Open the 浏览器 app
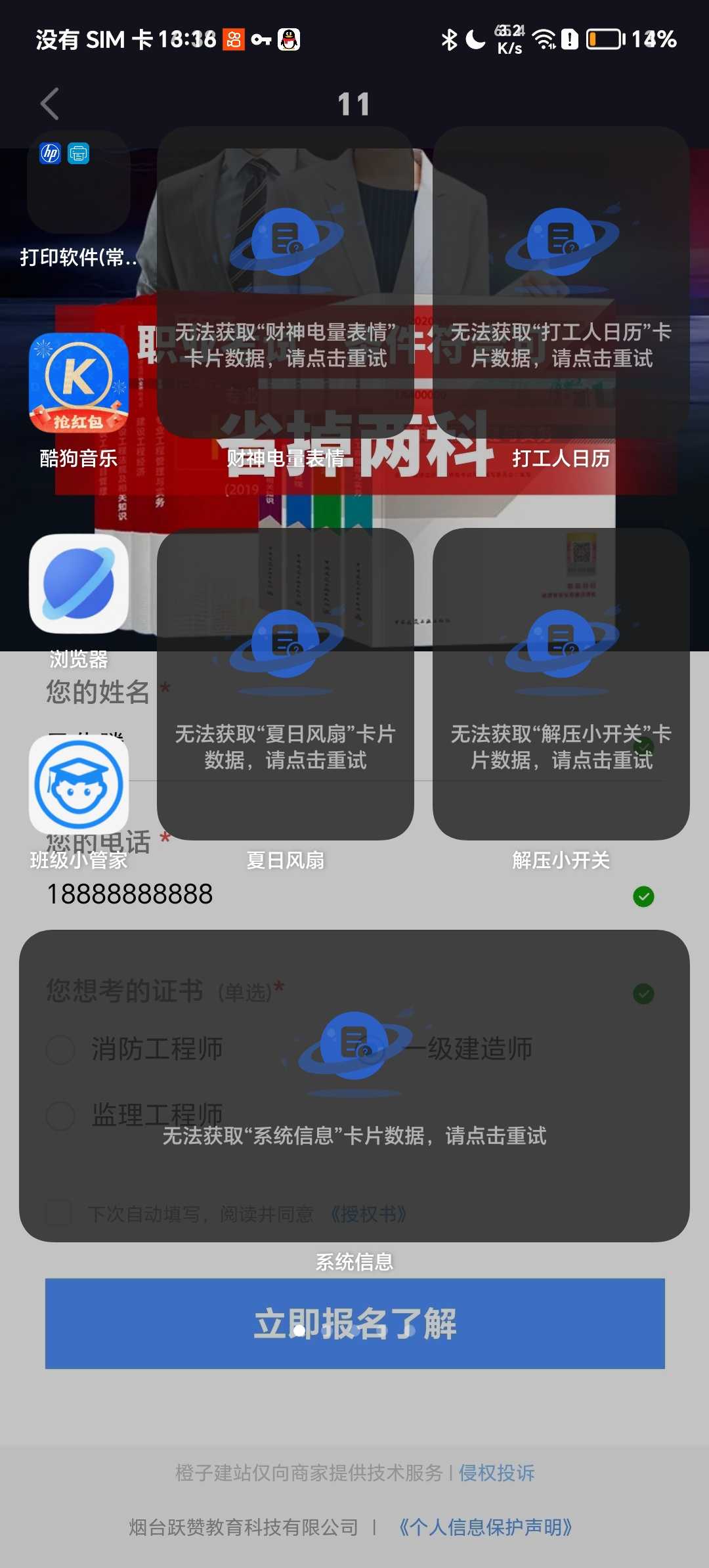The width and height of the screenshot is (709, 1568). (x=79, y=584)
